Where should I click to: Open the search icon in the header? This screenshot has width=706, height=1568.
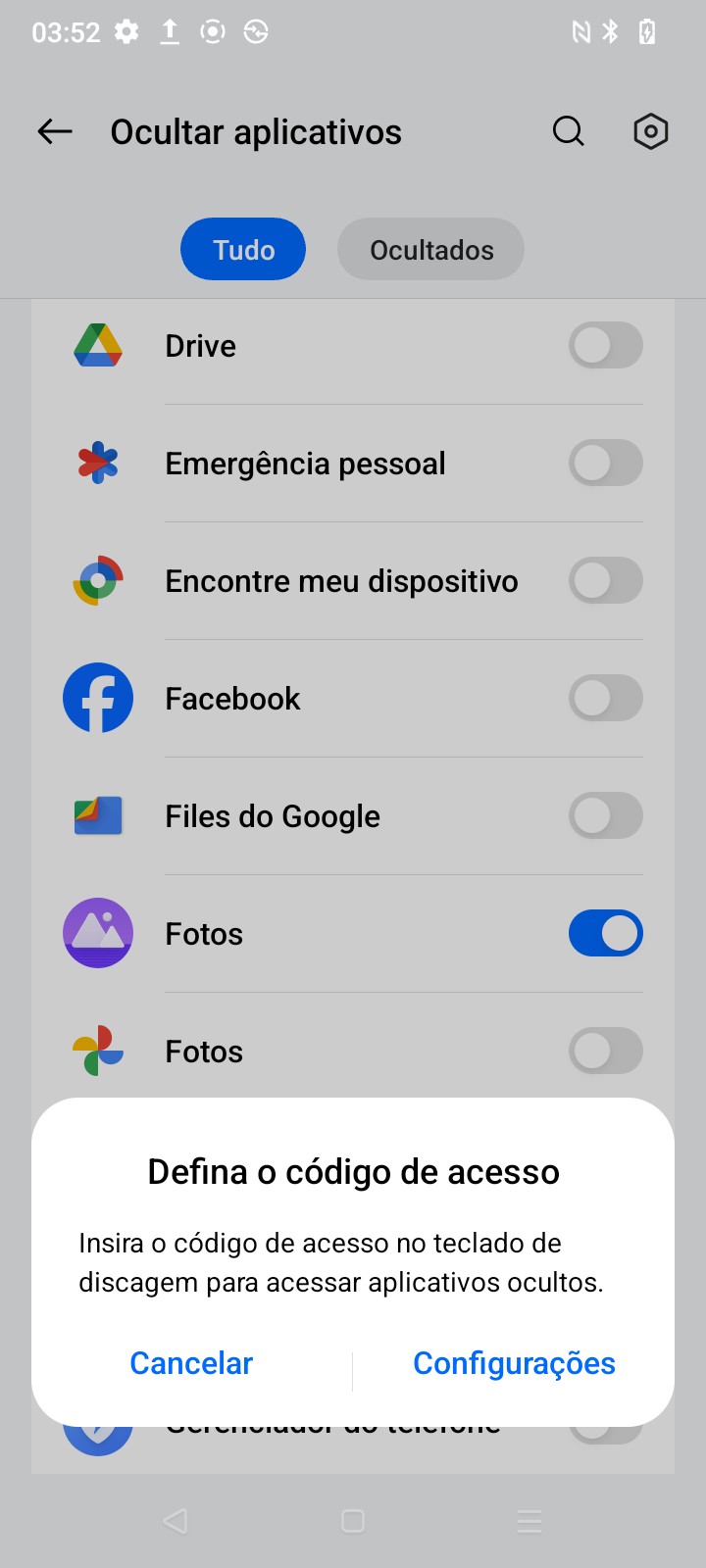[x=568, y=131]
